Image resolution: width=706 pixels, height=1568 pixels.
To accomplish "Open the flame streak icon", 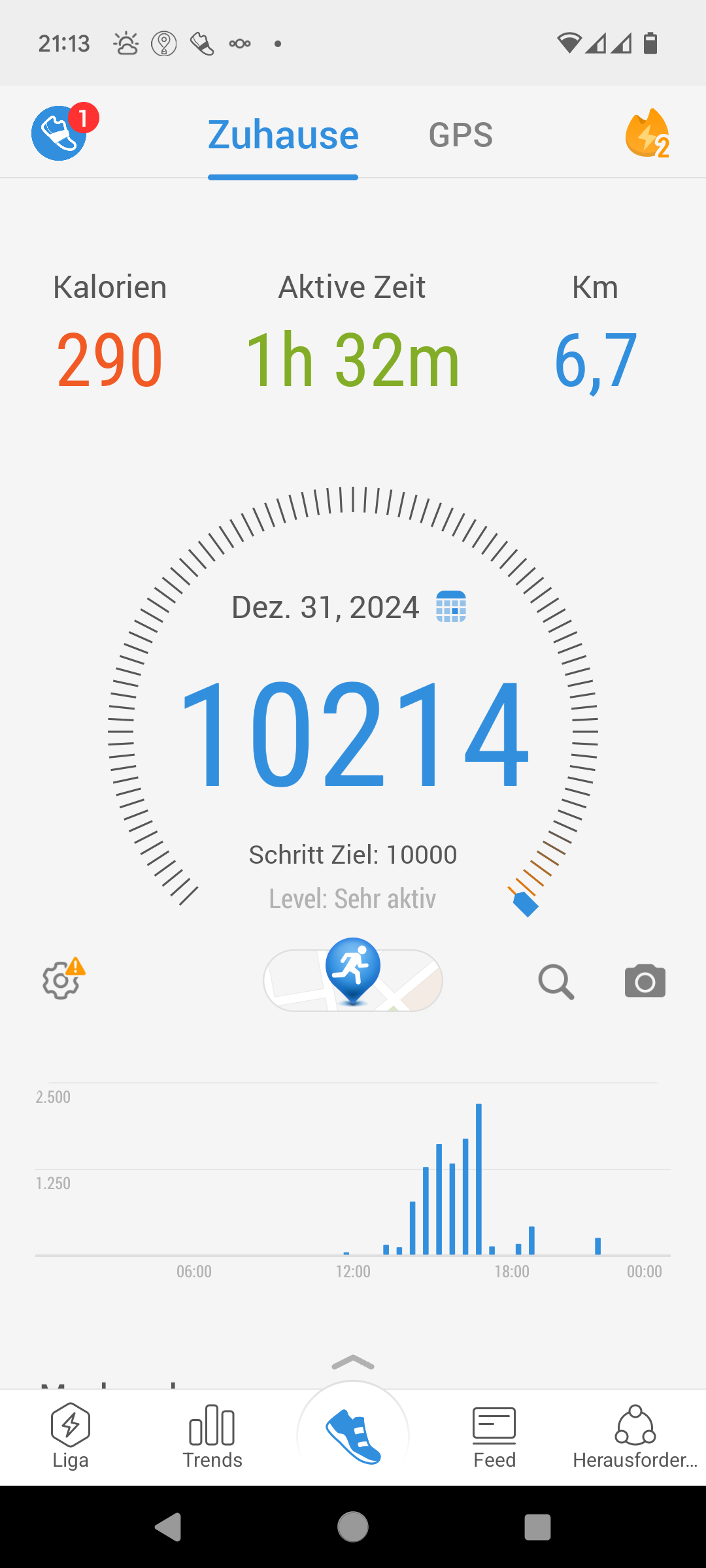I will pos(647,134).
